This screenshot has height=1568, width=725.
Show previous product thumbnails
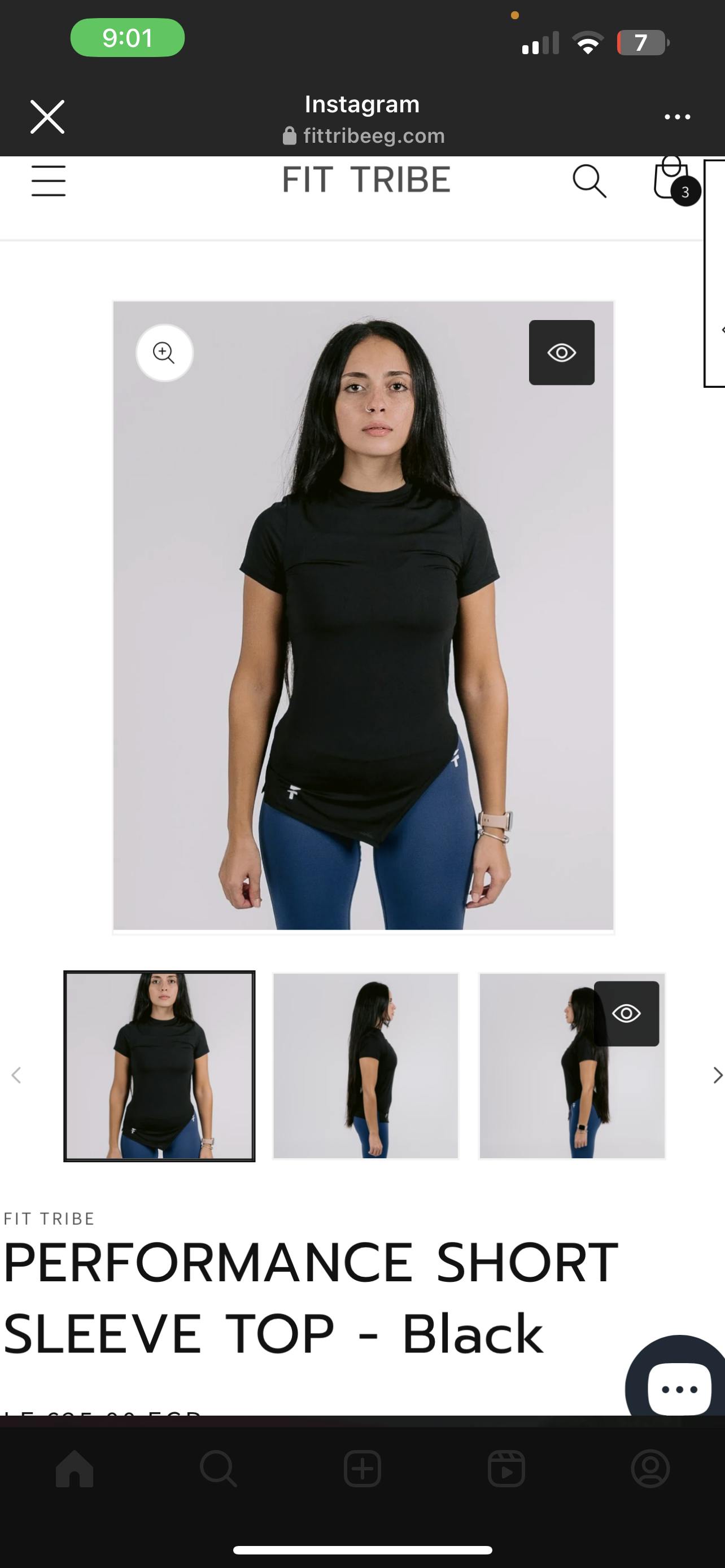coord(16,1076)
